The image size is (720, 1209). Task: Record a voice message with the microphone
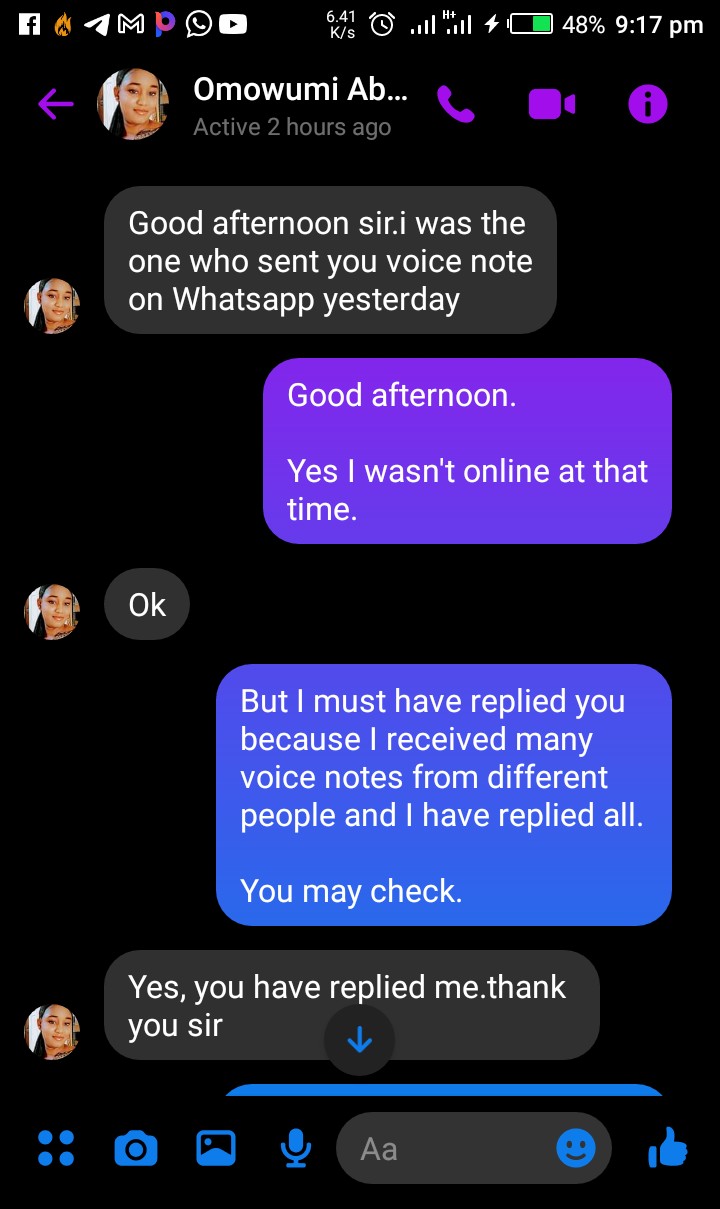pos(295,1149)
